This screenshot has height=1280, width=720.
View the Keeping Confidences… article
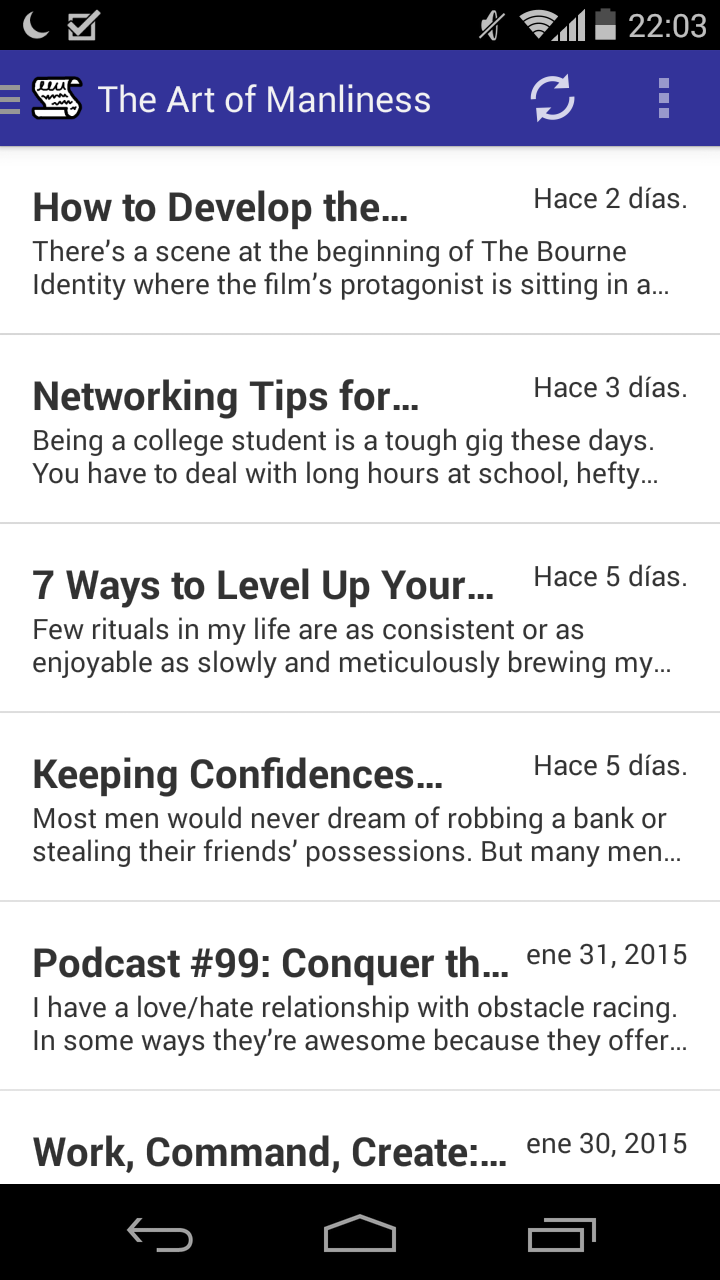(360, 807)
